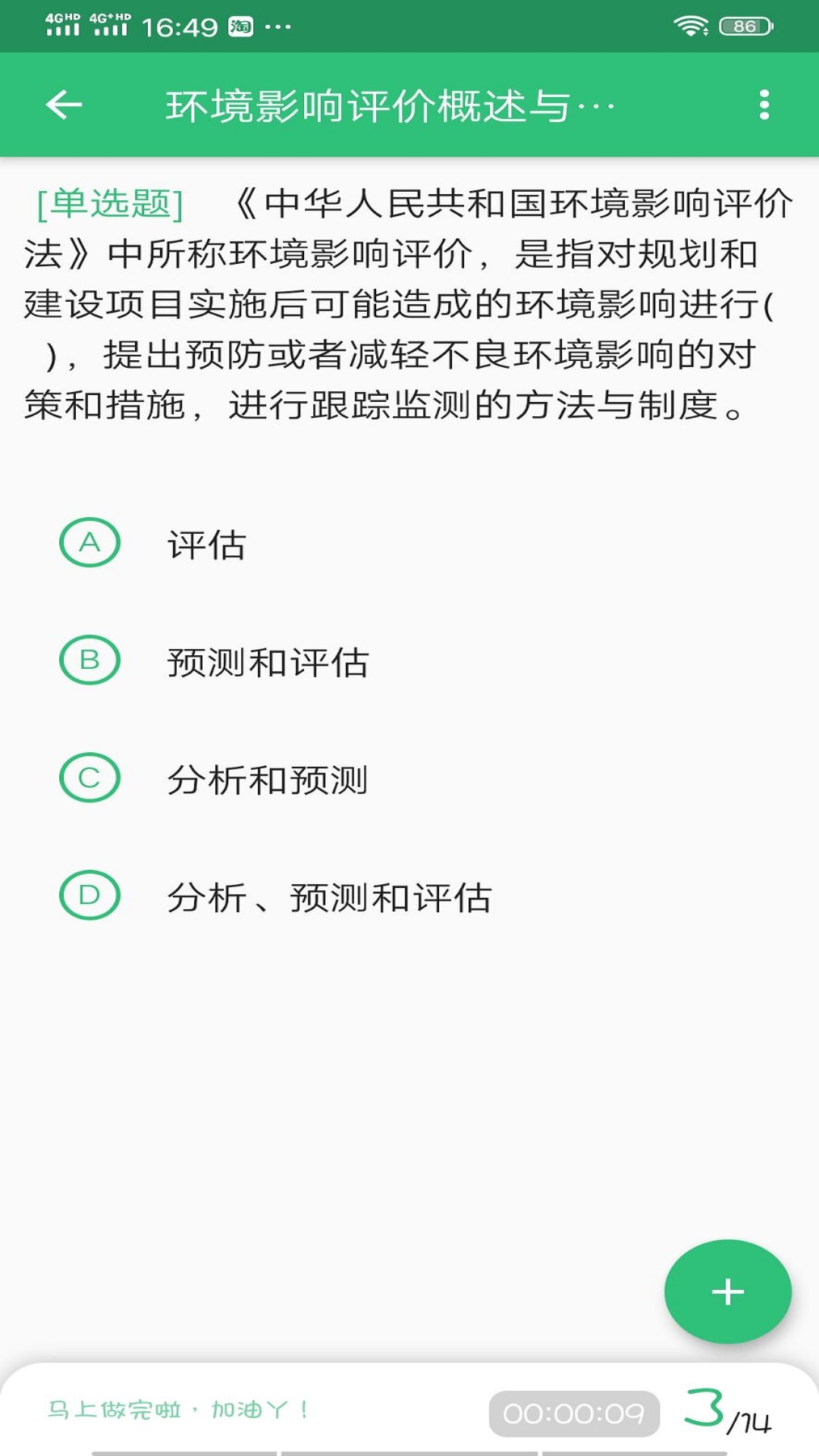Tap the green plus floating button
The image size is (819, 1456).
[x=727, y=1291]
